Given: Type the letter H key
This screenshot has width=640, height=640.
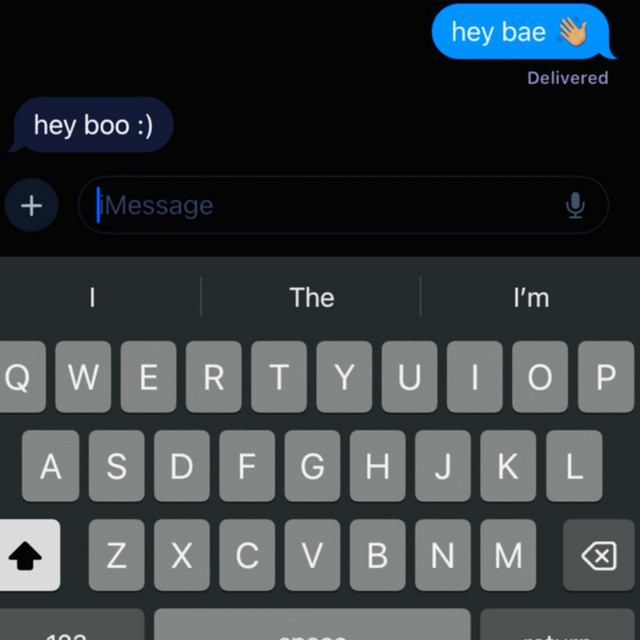Looking at the screenshot, I should coord(377,466).
